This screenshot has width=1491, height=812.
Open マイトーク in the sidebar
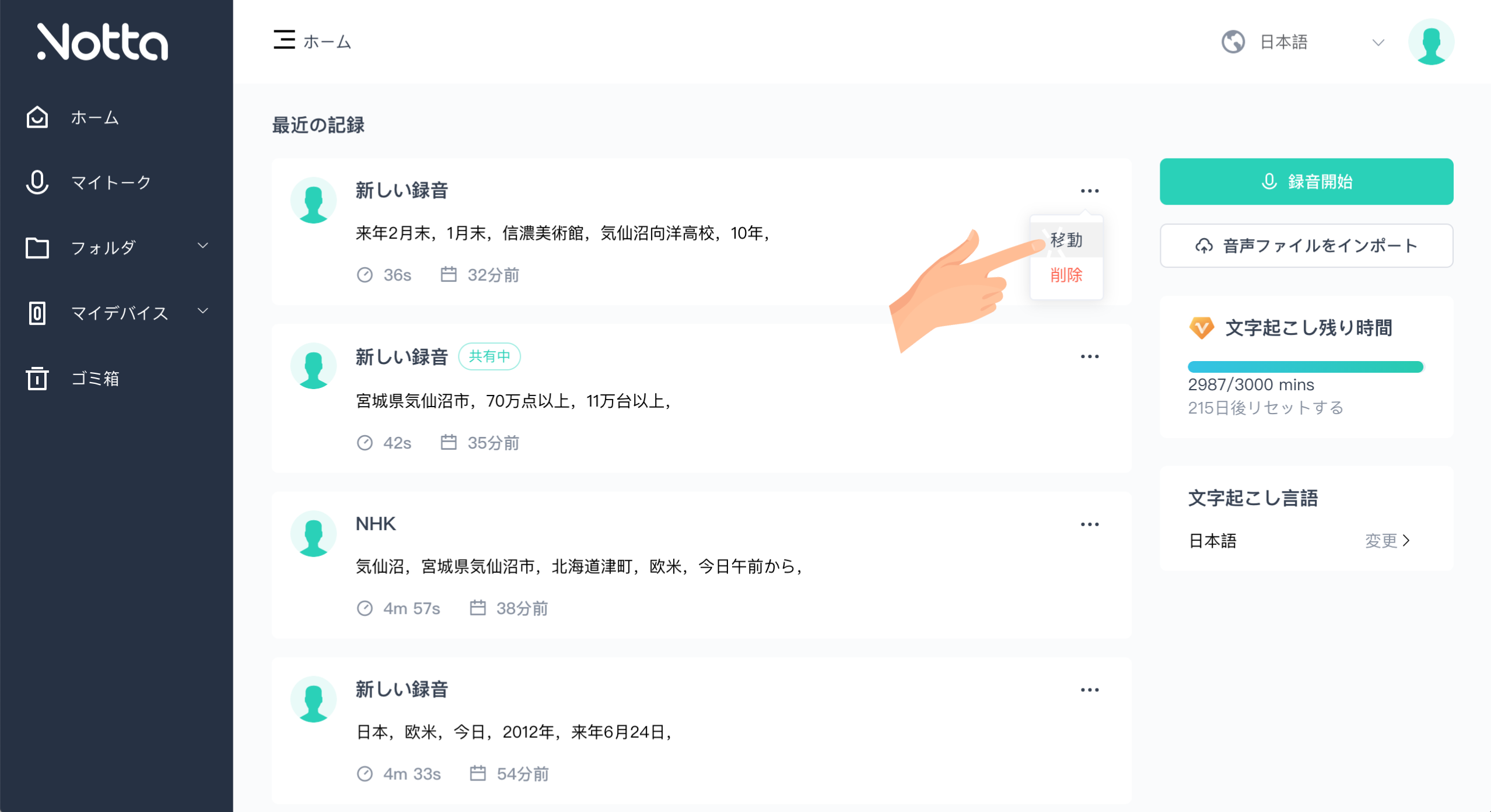[111, 183]
